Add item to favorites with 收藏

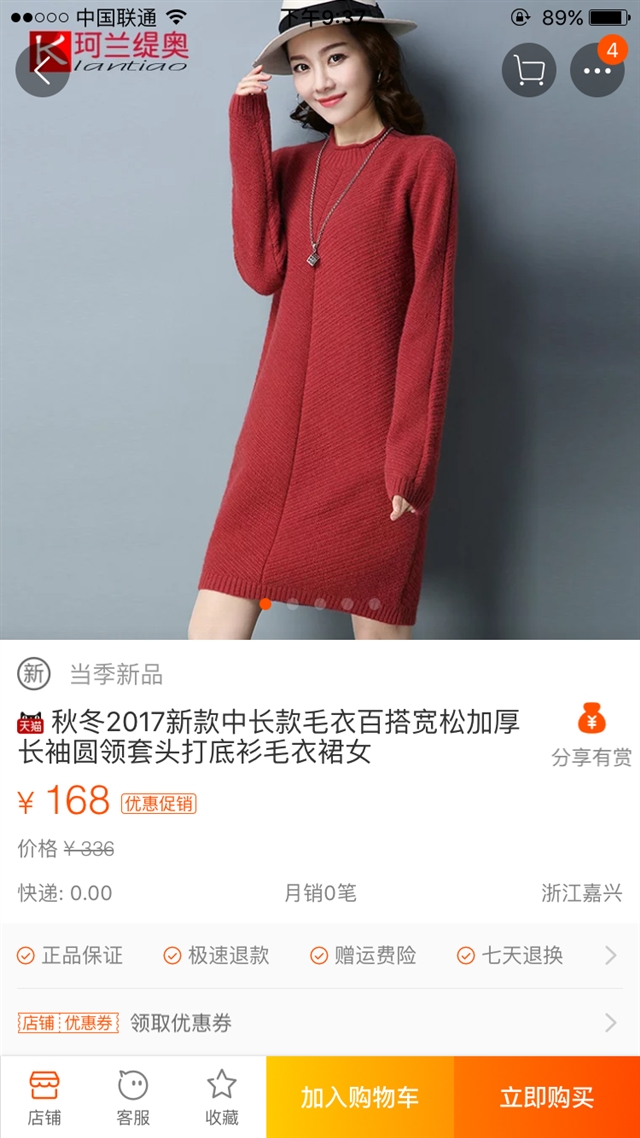point(221,1096)
